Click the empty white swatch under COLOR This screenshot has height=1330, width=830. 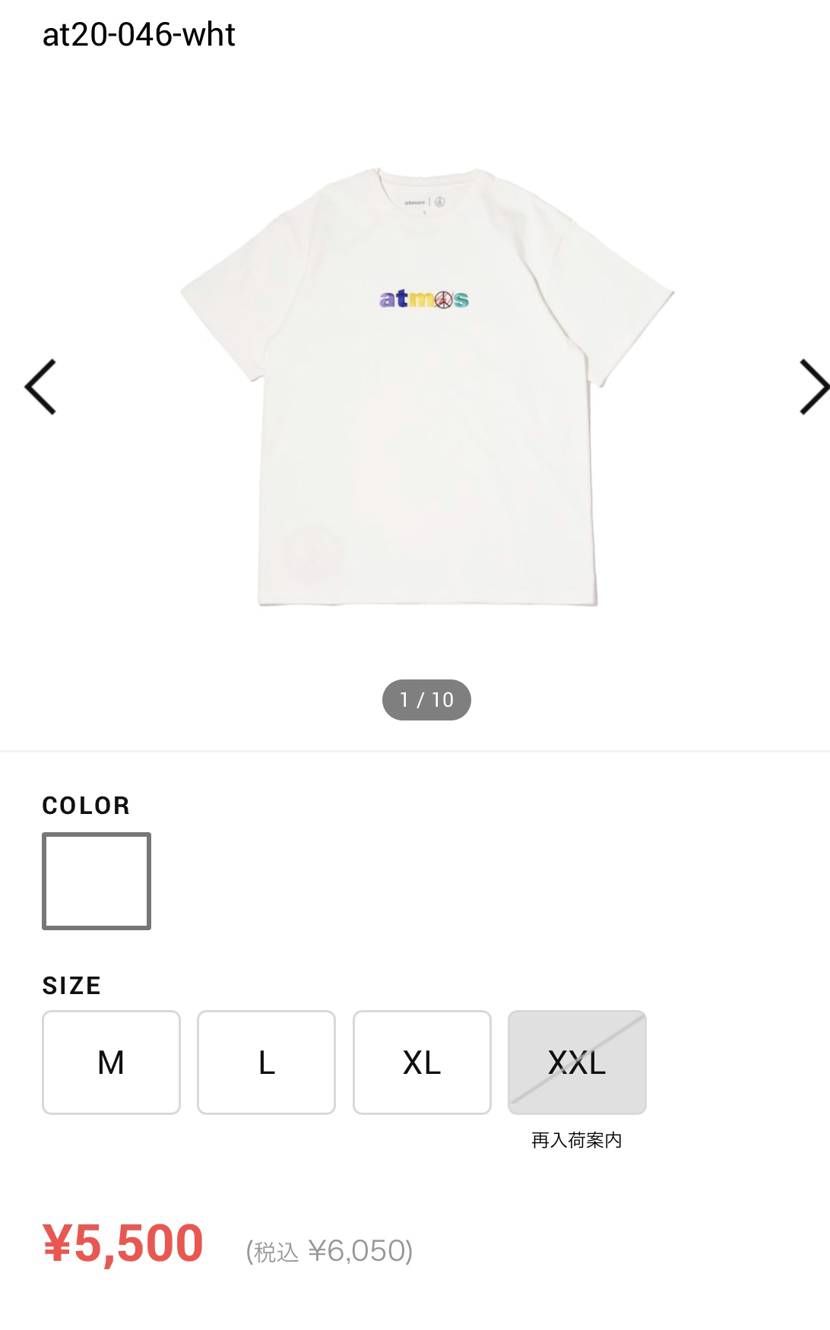coord(96,880)
